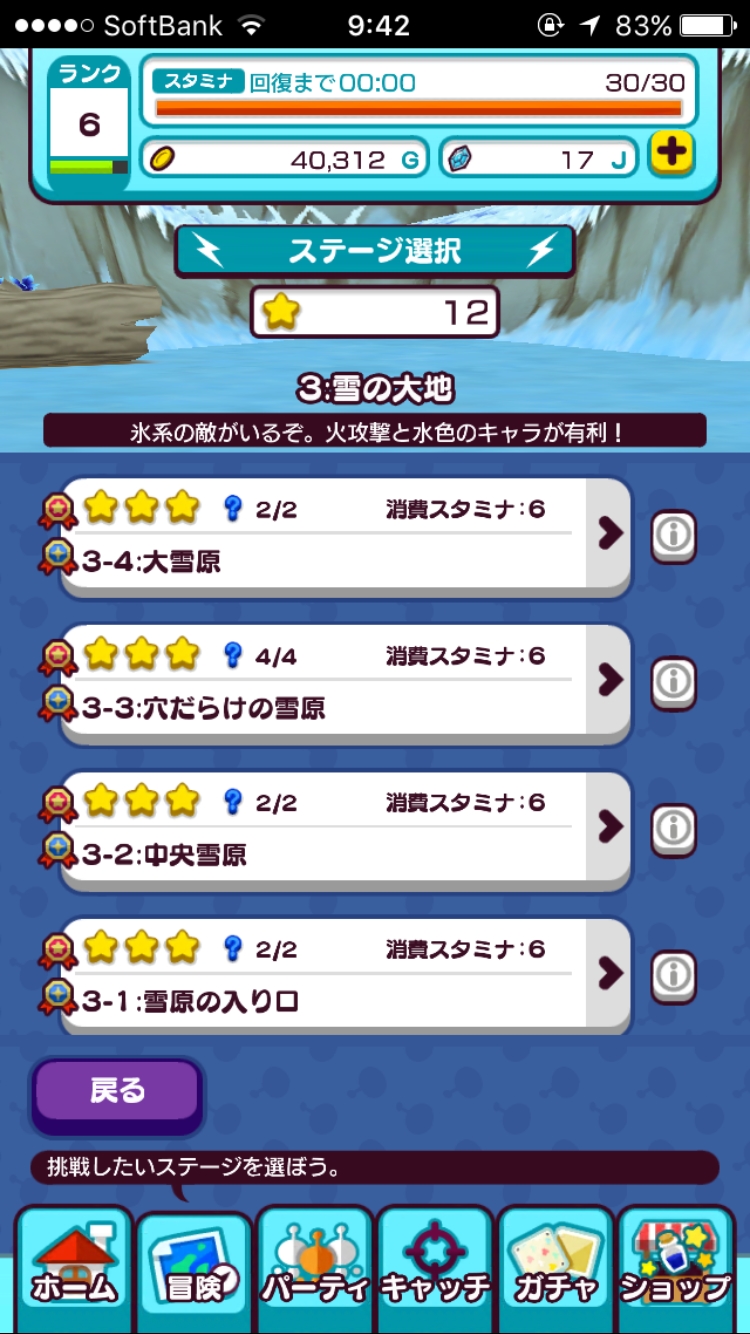750x1334 pixels.
Task: Open the ガチャ tab
Action: click(x=556, y=1268)
